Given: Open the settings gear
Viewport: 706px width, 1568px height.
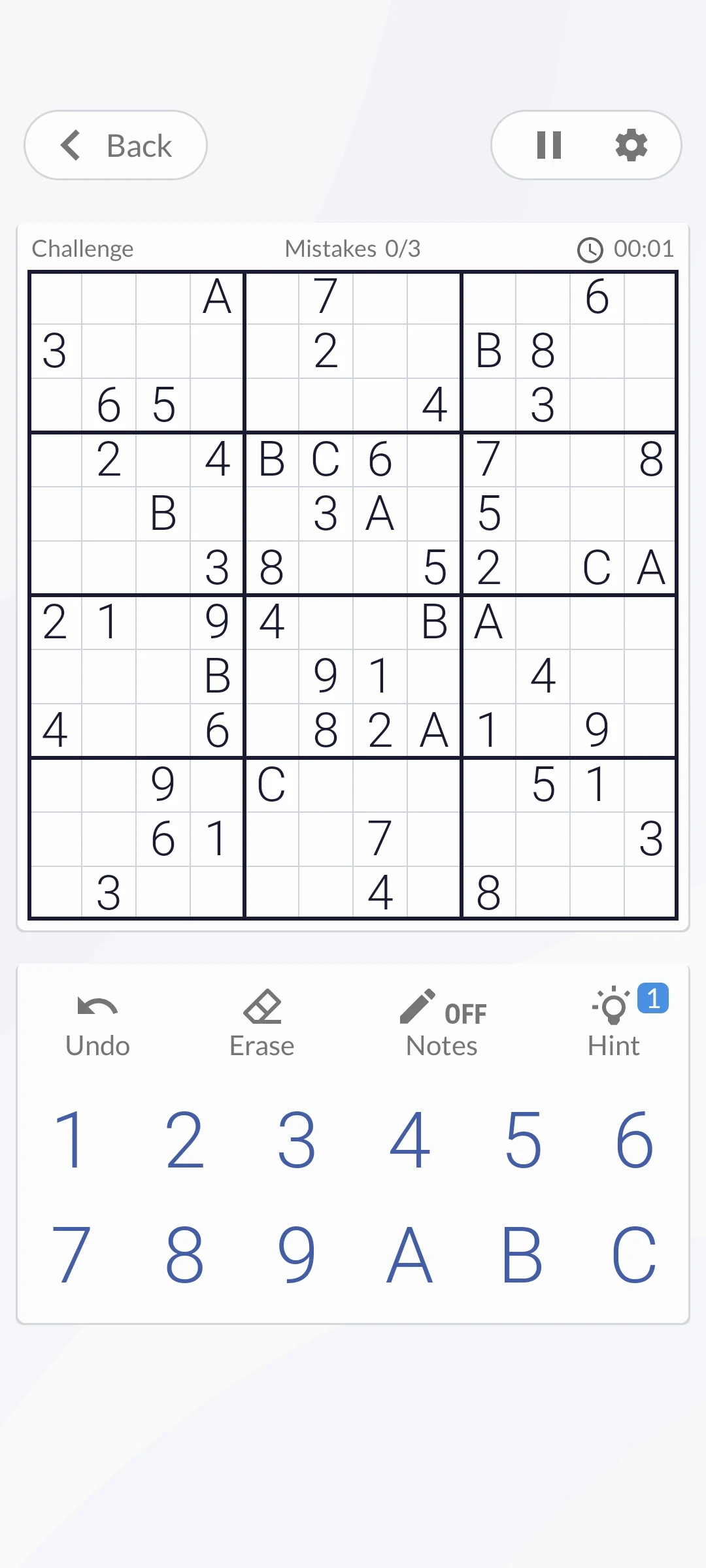Looking at the screenshot, I should (x=631, y=145).
